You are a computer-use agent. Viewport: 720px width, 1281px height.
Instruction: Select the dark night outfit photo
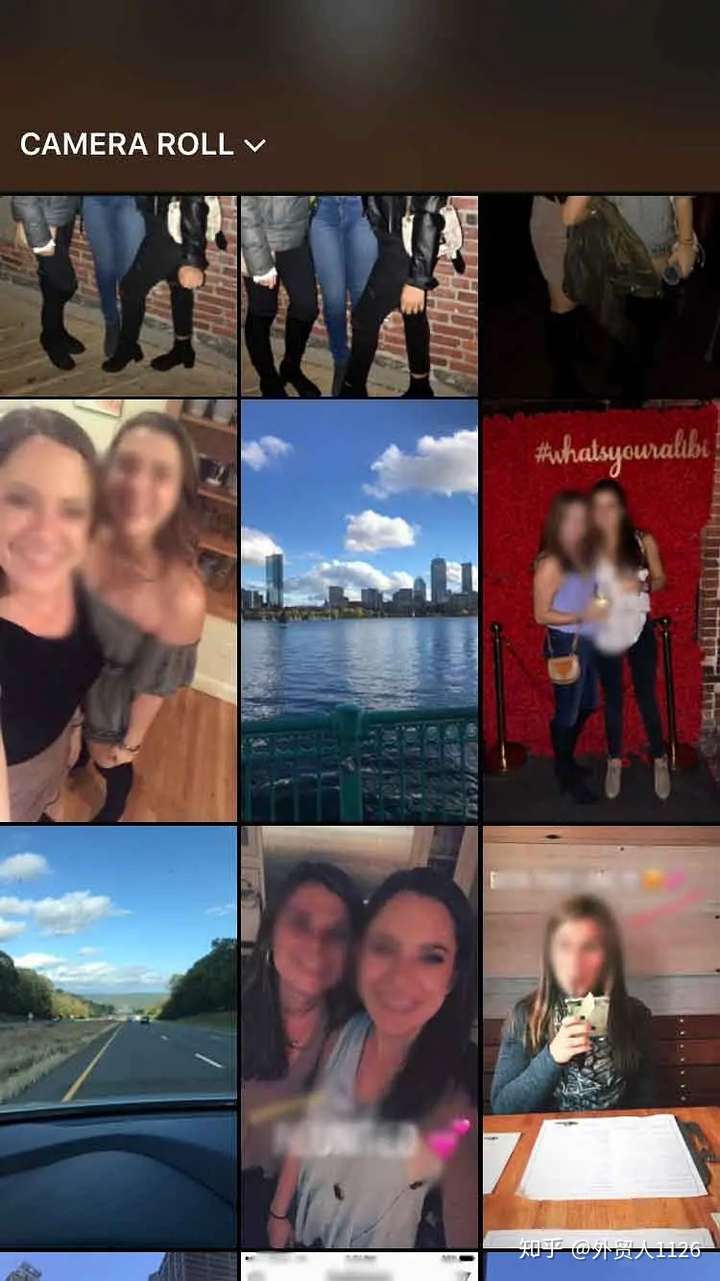pyautogui.click(x=600, y=296)
